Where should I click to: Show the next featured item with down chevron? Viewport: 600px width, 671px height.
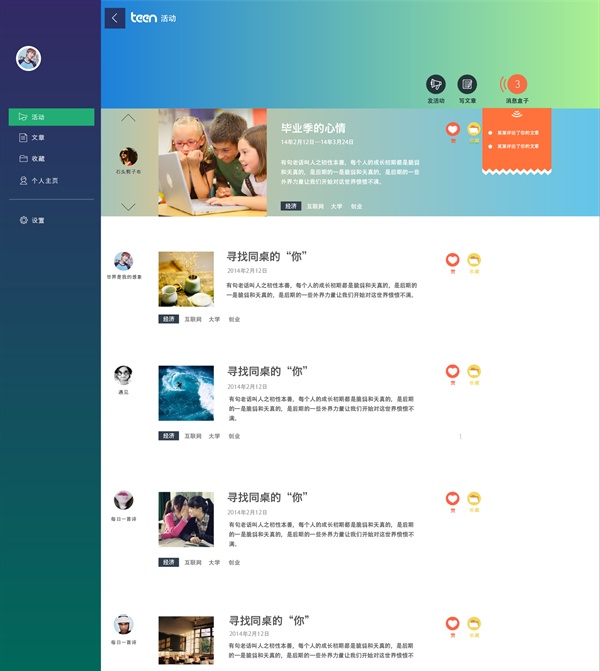coord(128,207)
